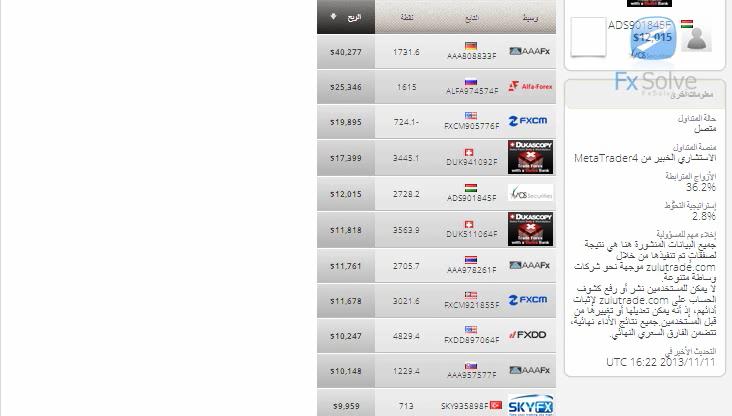Viewport: 732px width, 416px height.
Task: Open trader FXDD897064F profile
Action: click(472, 340)
